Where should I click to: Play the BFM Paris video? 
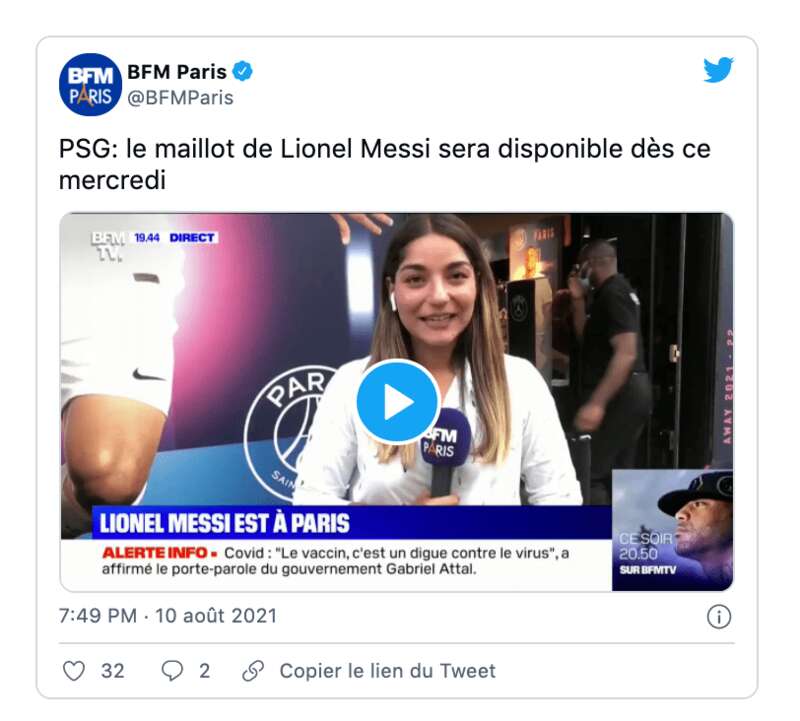pyautogui.click(x=397, y=401)
